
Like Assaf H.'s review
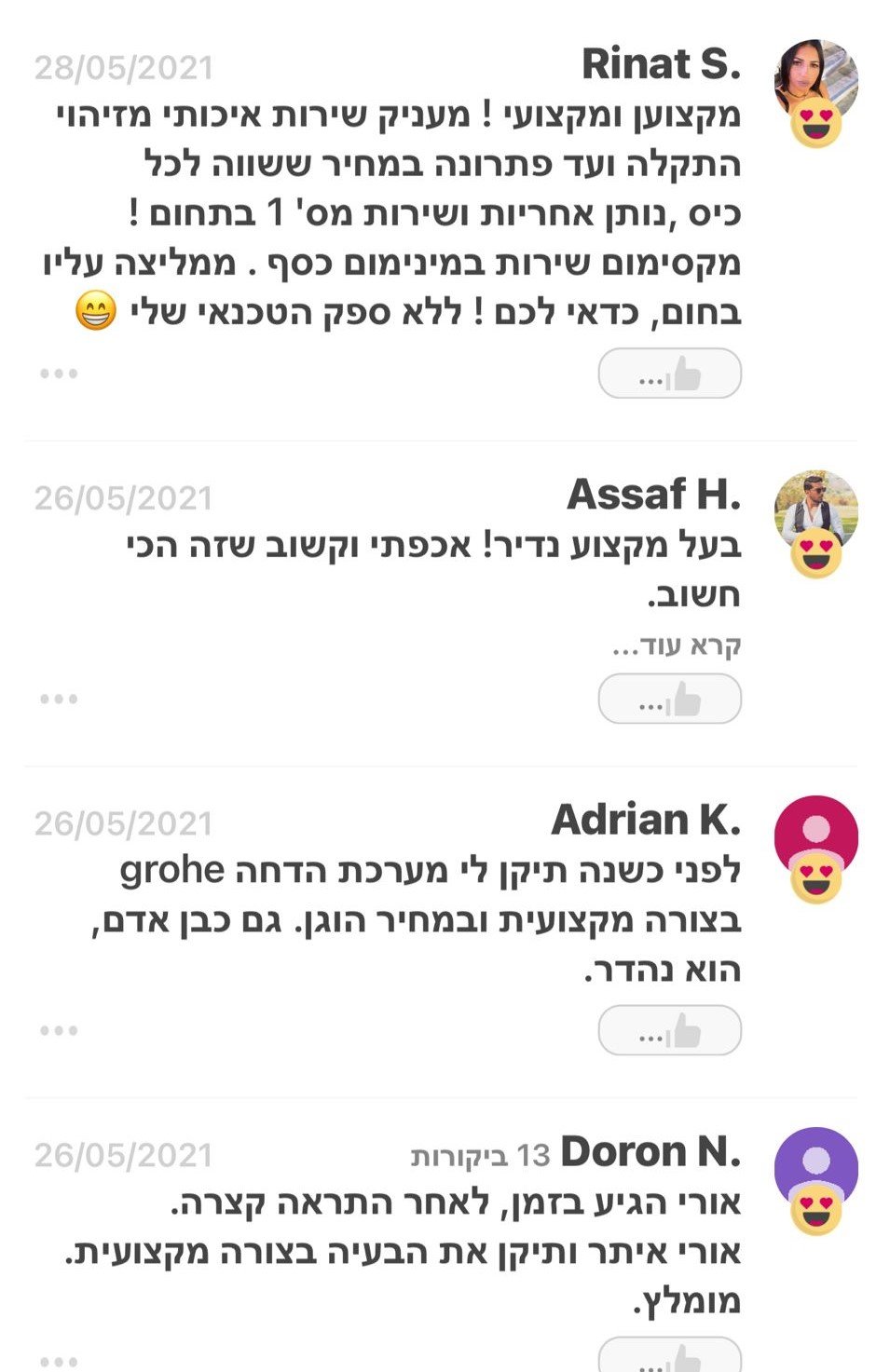tap(669, 700)
